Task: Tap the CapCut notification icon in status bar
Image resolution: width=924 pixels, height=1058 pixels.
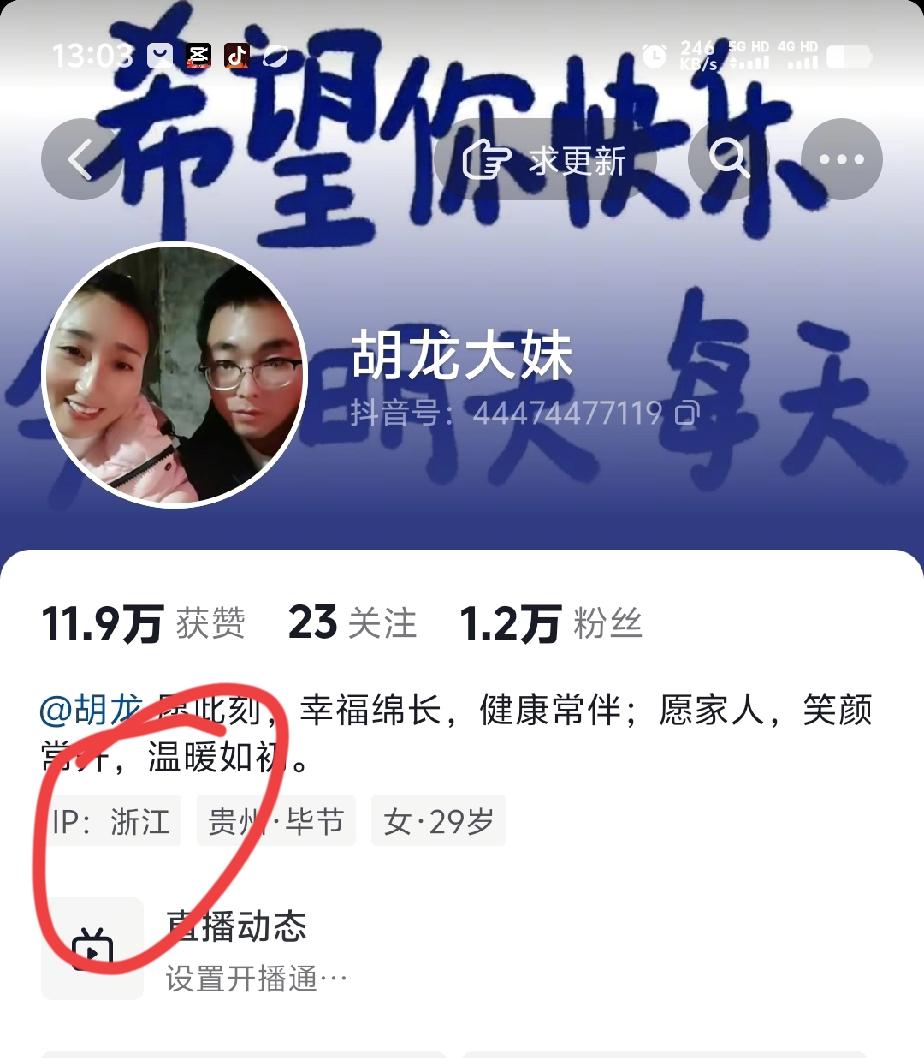Action: (198, 56)
